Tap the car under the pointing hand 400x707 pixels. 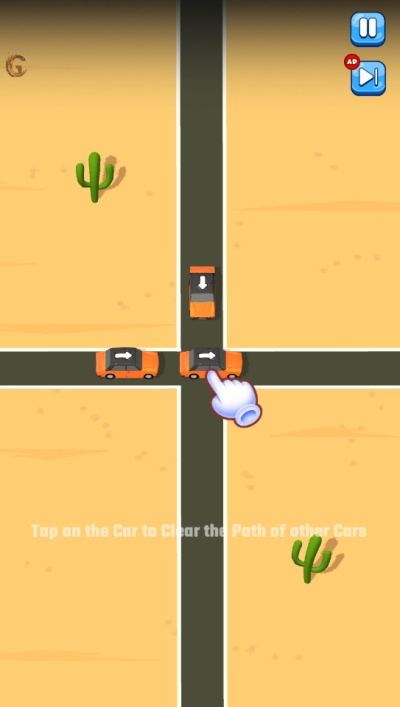[x=211, y=363]
